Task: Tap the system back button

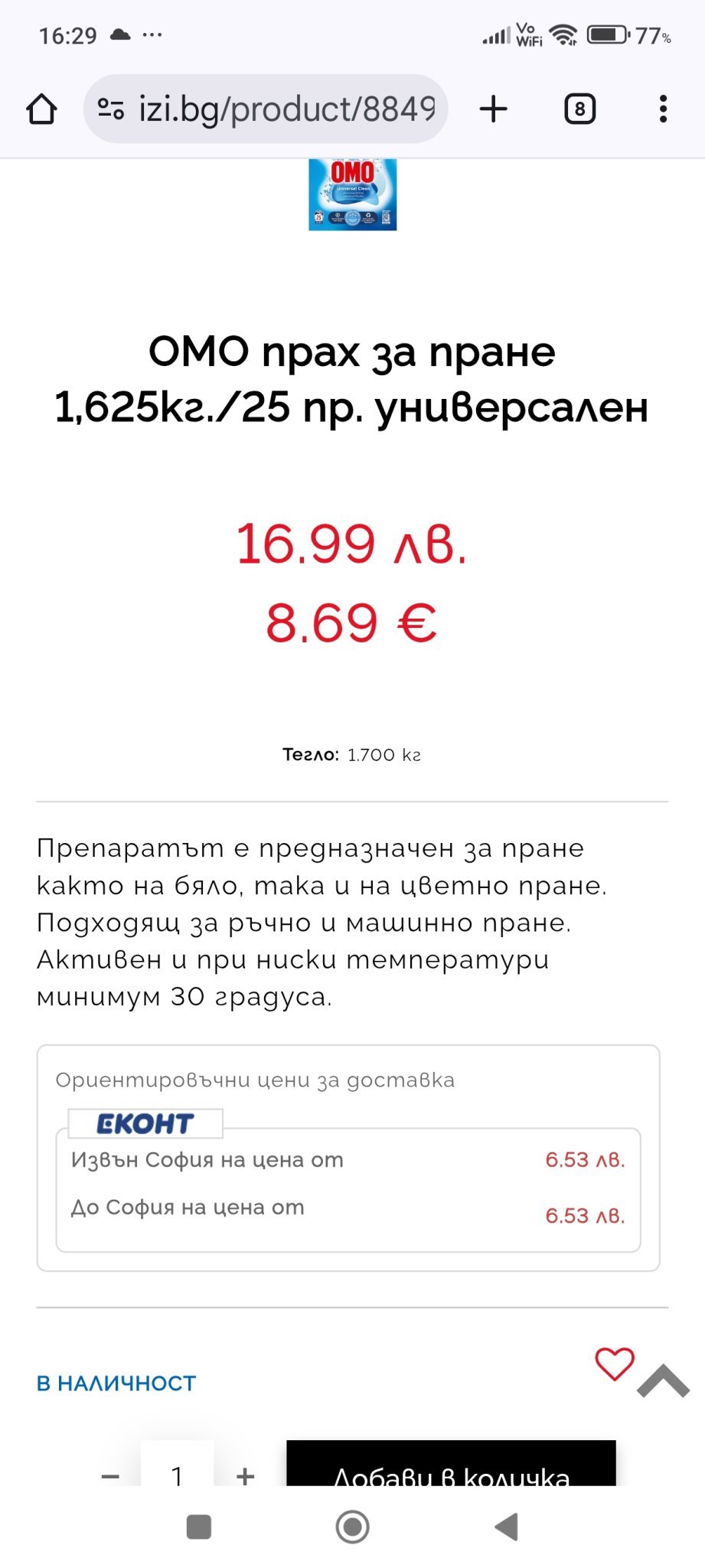Action: [x=507, y=1527]
